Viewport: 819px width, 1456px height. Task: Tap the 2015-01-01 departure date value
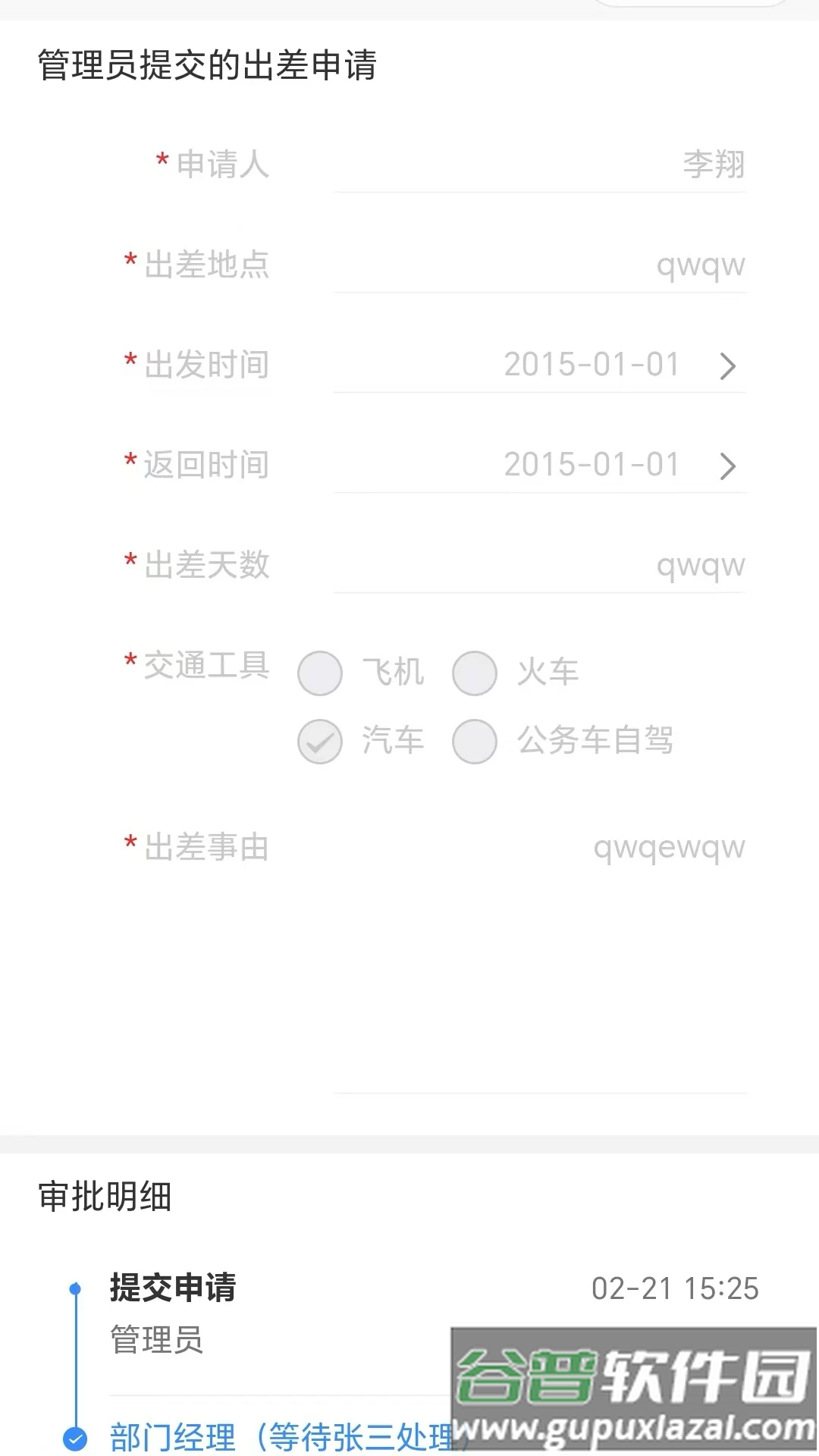[591, 366]
